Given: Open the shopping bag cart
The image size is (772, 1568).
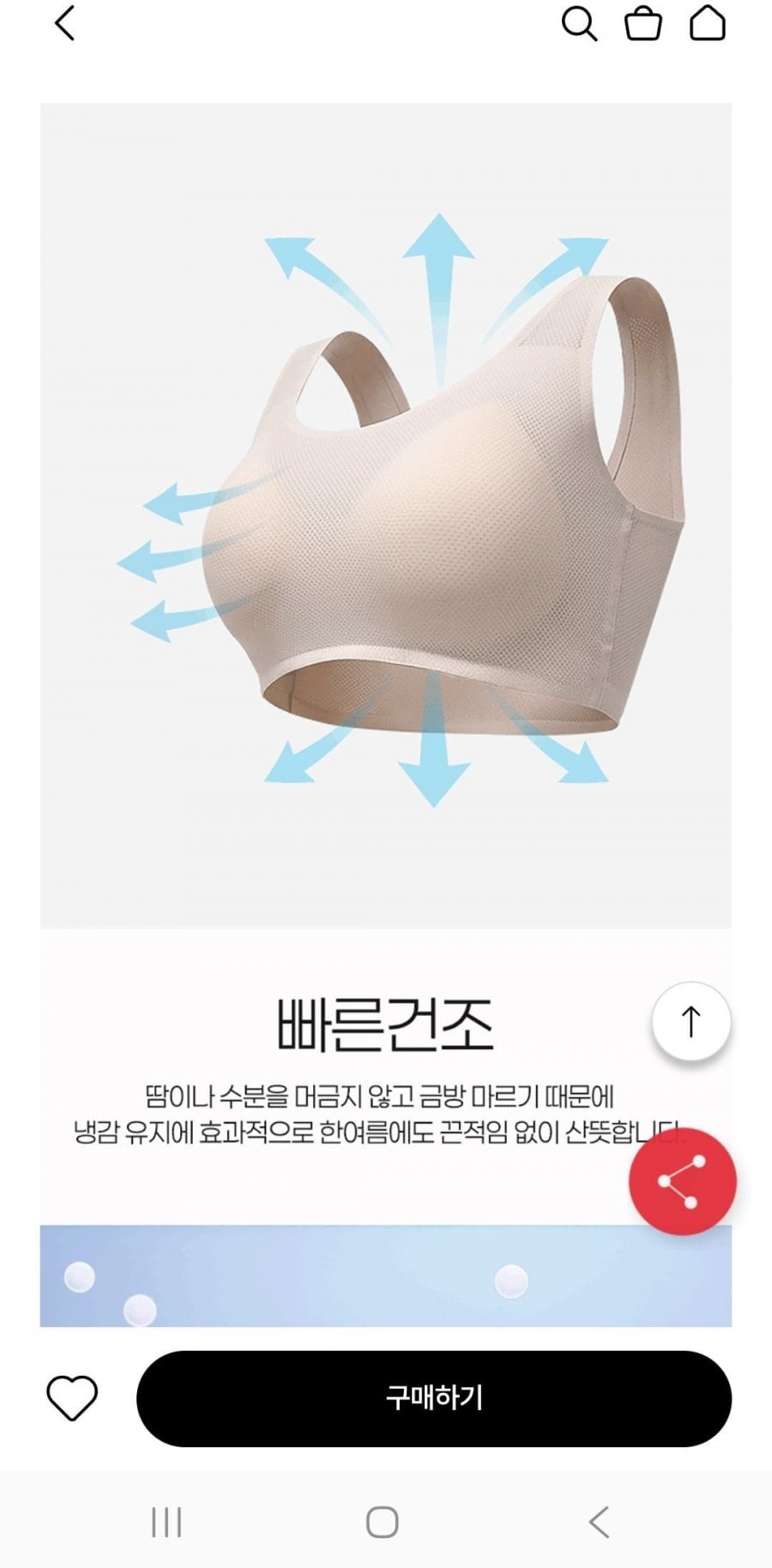Looking at the screenshot, I should click(643, 24).
